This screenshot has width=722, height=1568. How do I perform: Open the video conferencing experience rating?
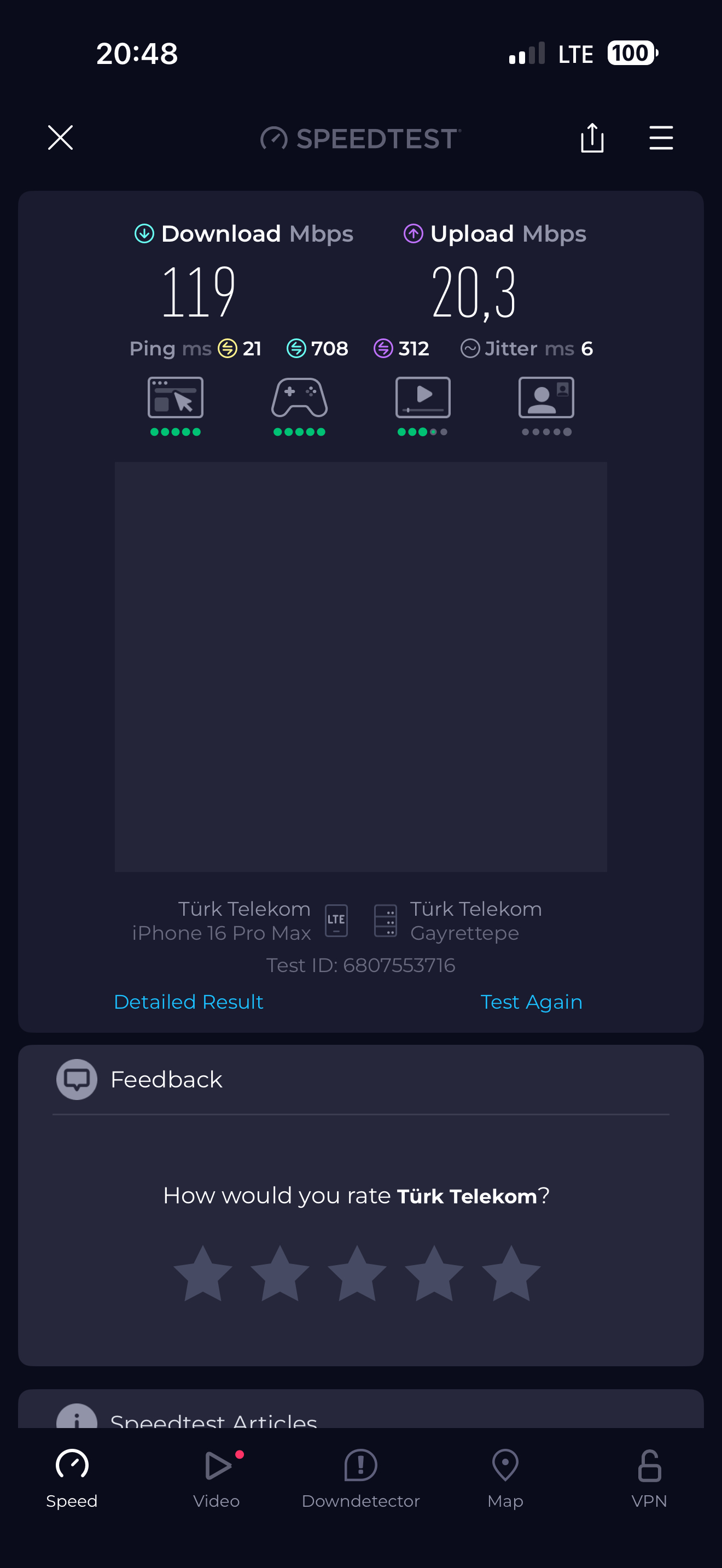pos(546,405)
